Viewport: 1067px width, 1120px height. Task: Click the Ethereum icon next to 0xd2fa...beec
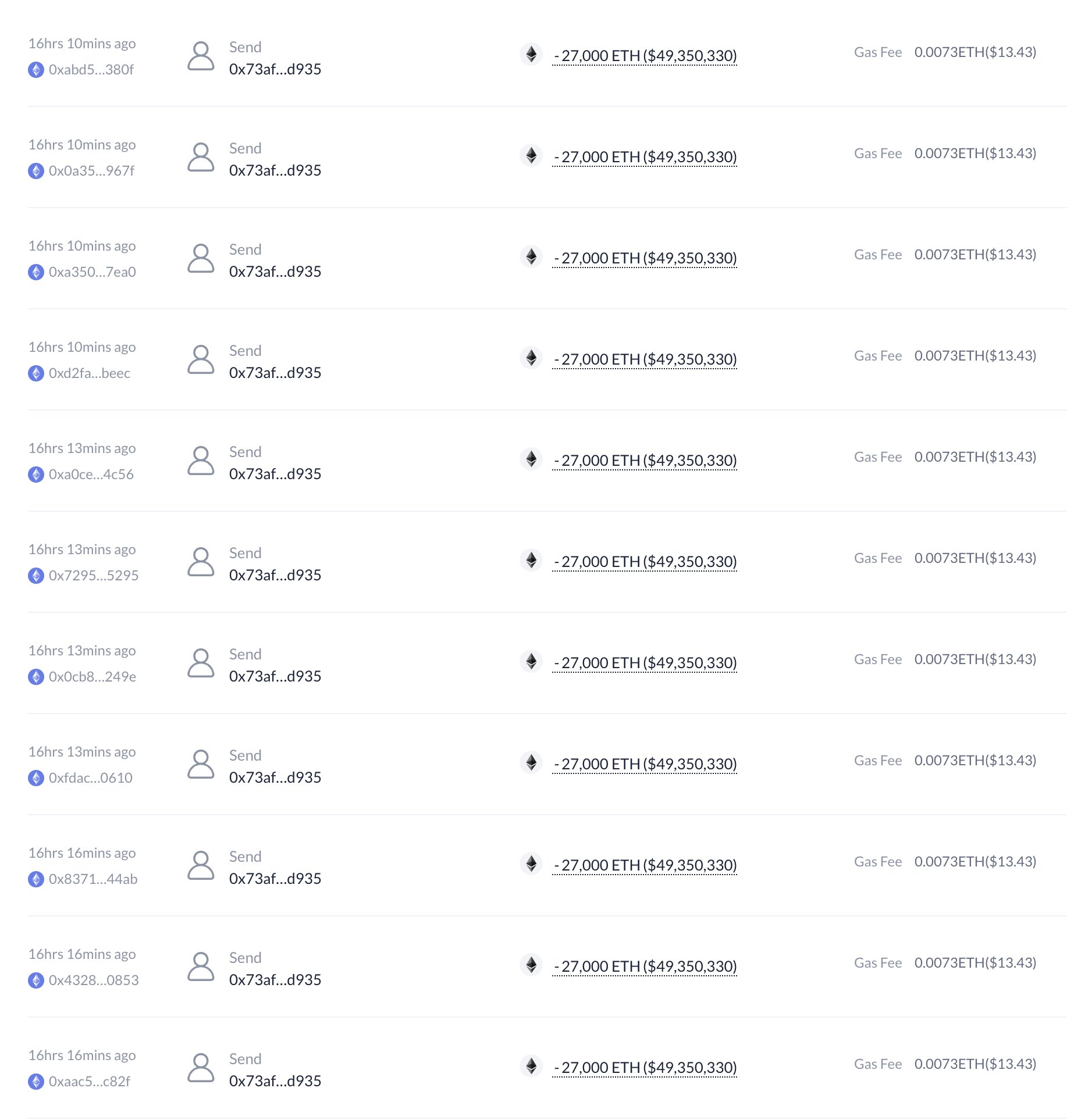coord(37,373)
